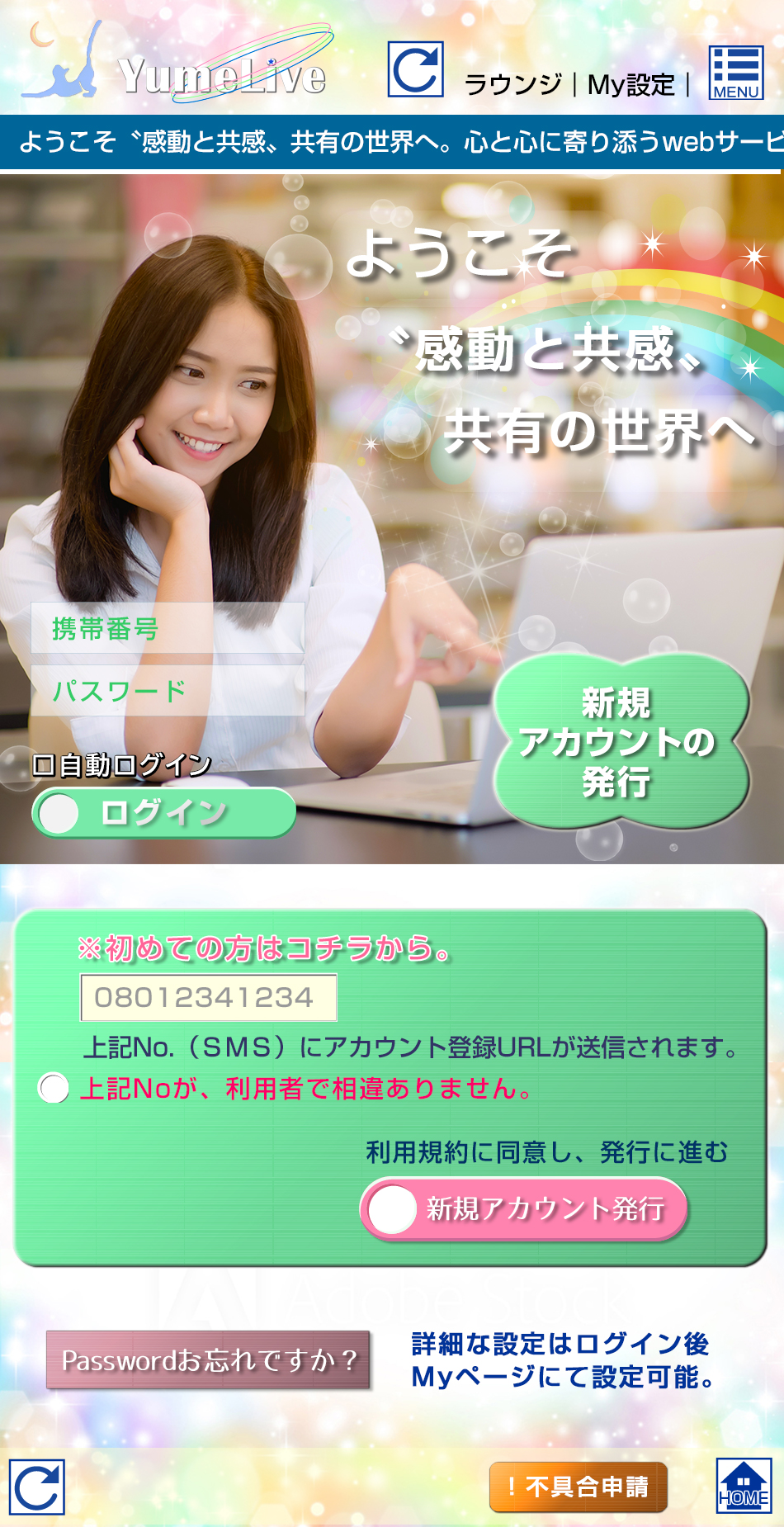This screenshot has width=784, height=1527.
Task: Check the 自動ログイン checkbox
Action: tap(45, 766)
